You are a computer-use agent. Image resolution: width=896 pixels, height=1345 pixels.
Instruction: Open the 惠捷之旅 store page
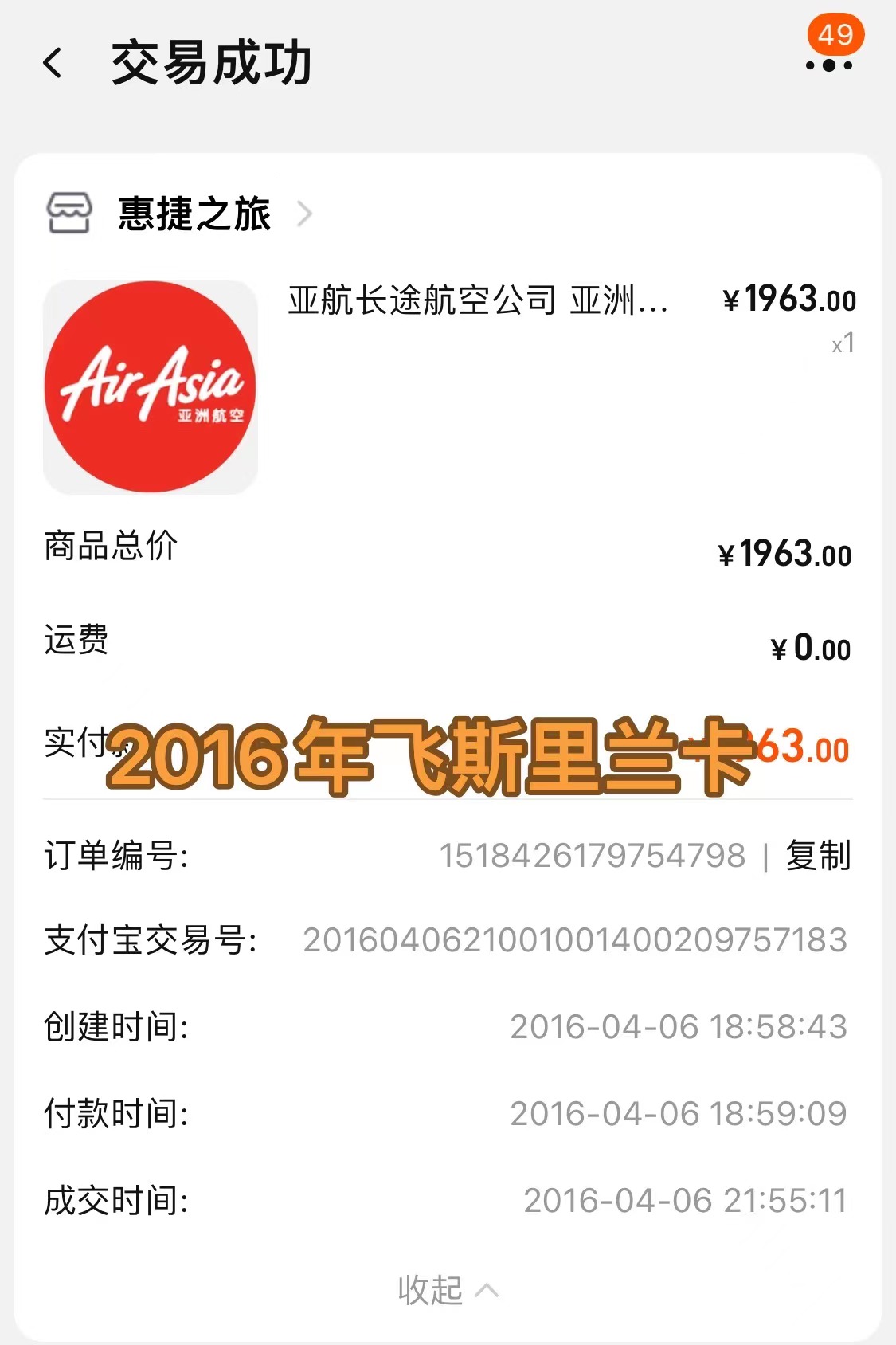tap(194, 214)
